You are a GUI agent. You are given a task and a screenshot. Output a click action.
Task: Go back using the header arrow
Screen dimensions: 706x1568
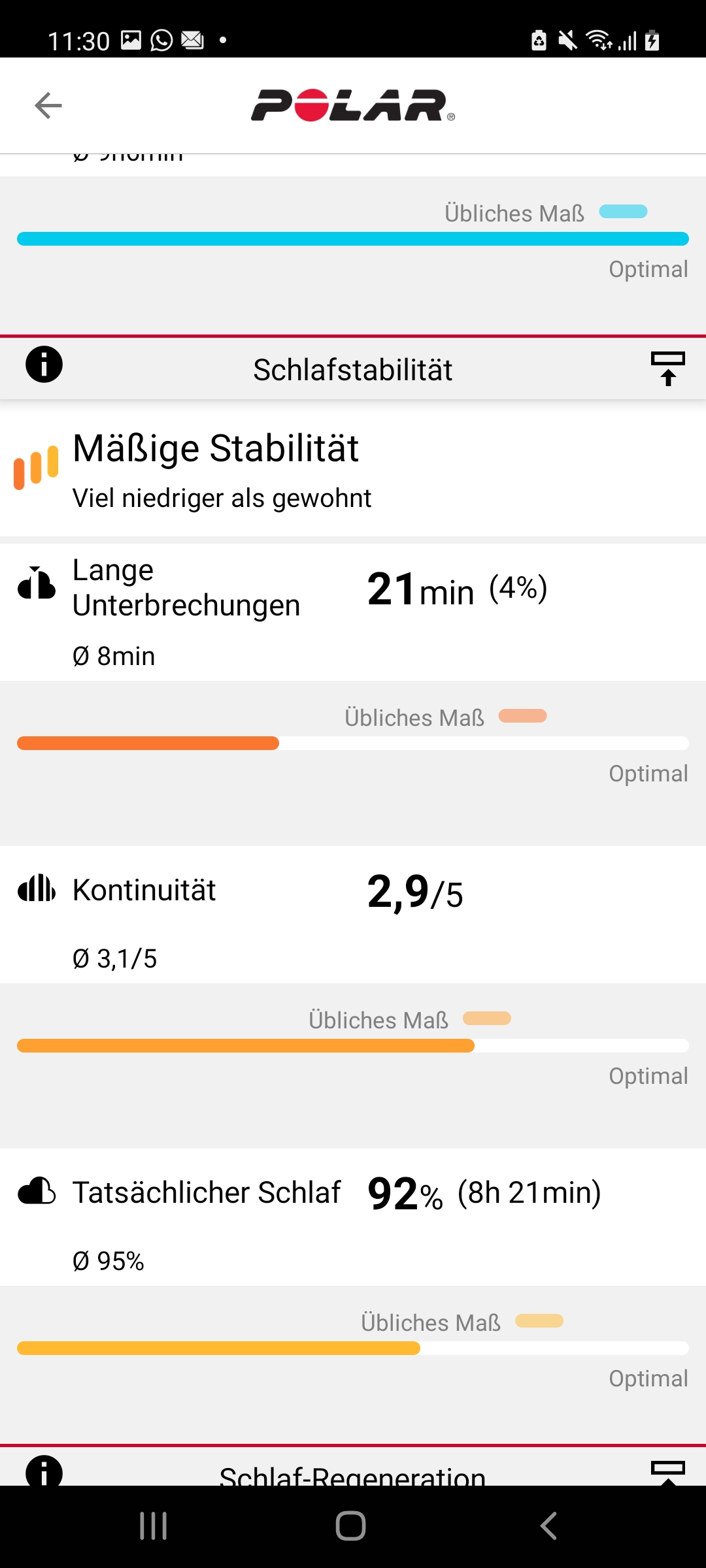48,105
